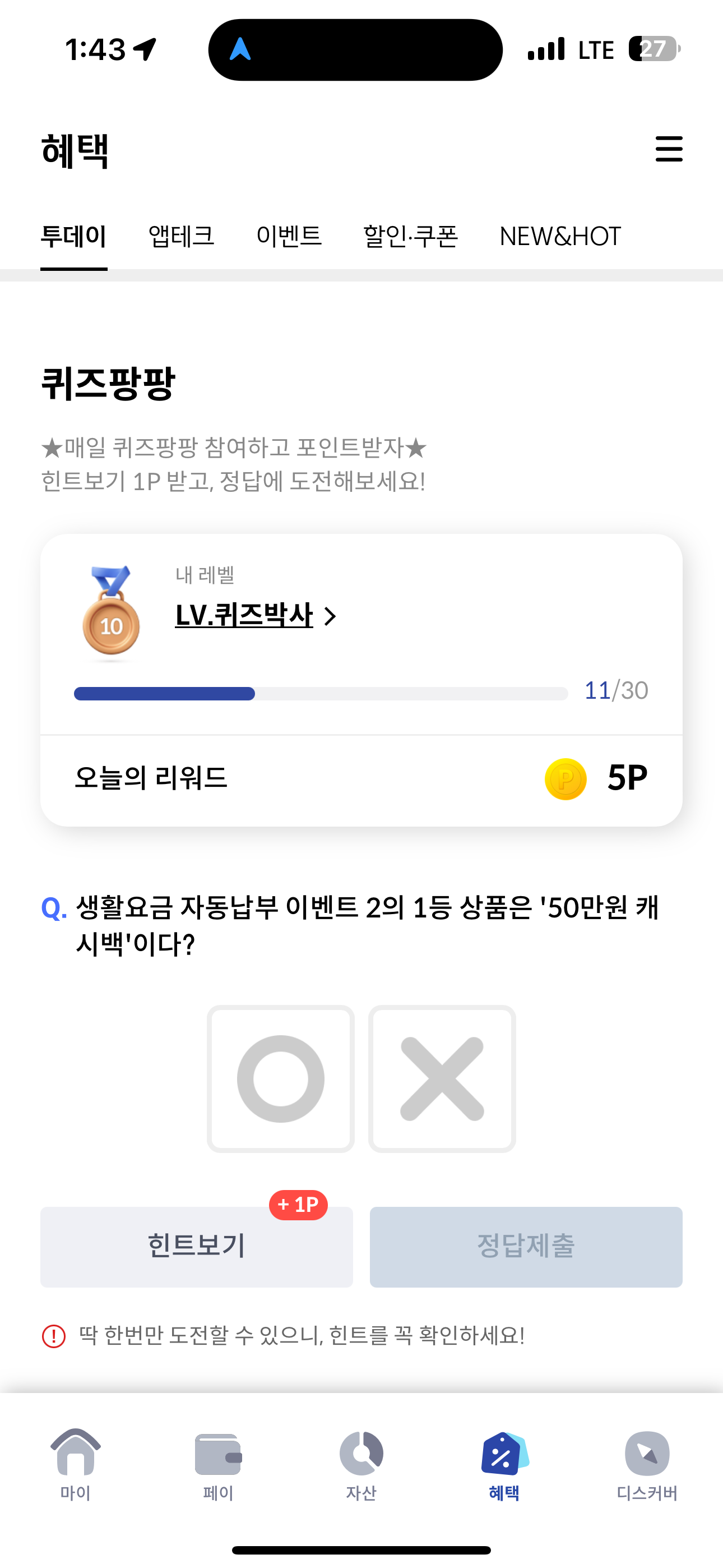Viewport: 723px width, 1568px height.
Task: Switch to the 앱테크 tab
Action: [182, 236]
